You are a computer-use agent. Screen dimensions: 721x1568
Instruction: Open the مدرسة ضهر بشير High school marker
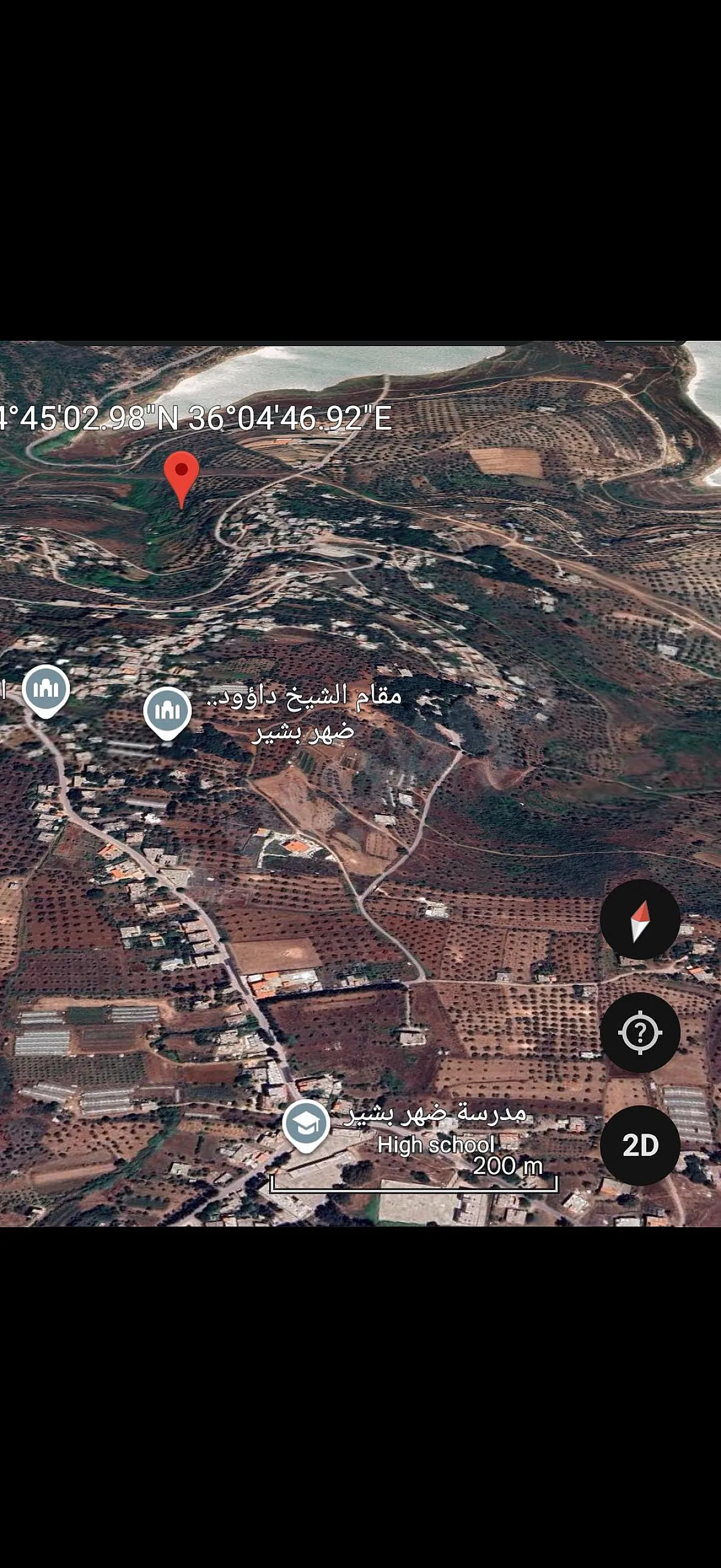(x=306, y=1126)
